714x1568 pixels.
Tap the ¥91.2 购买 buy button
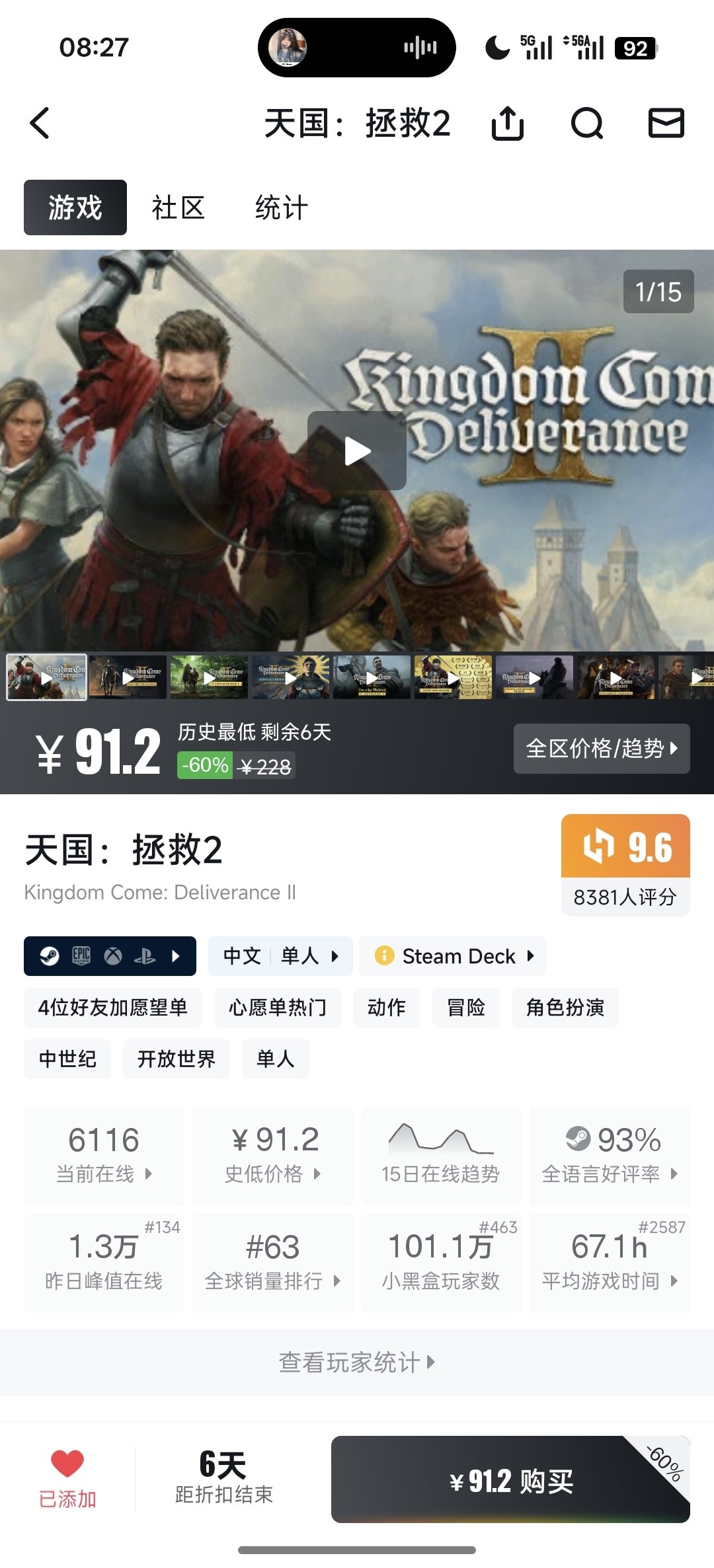510,1479
